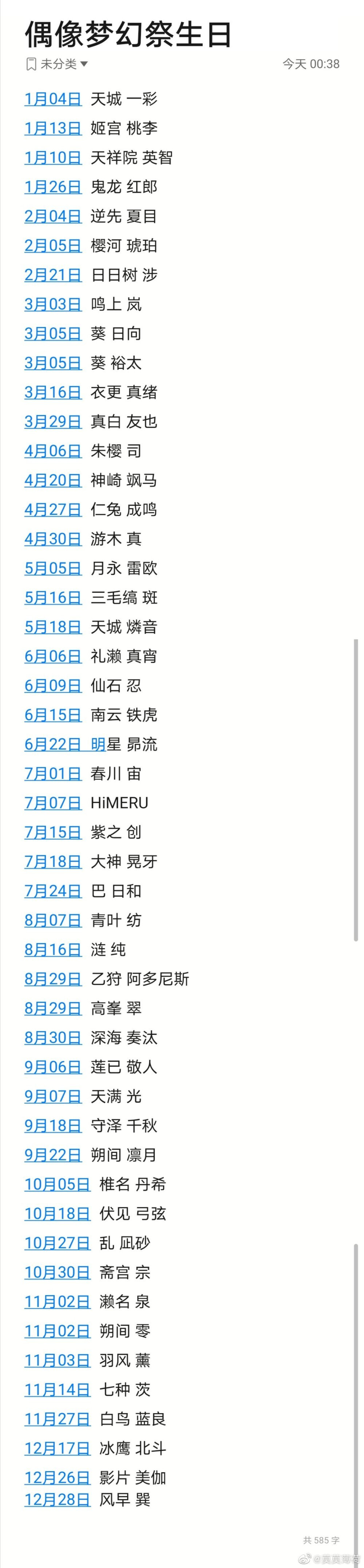Tap the 1月04日 date link
The height and width of the screenshot is (1568, 364).
(53, 99)
